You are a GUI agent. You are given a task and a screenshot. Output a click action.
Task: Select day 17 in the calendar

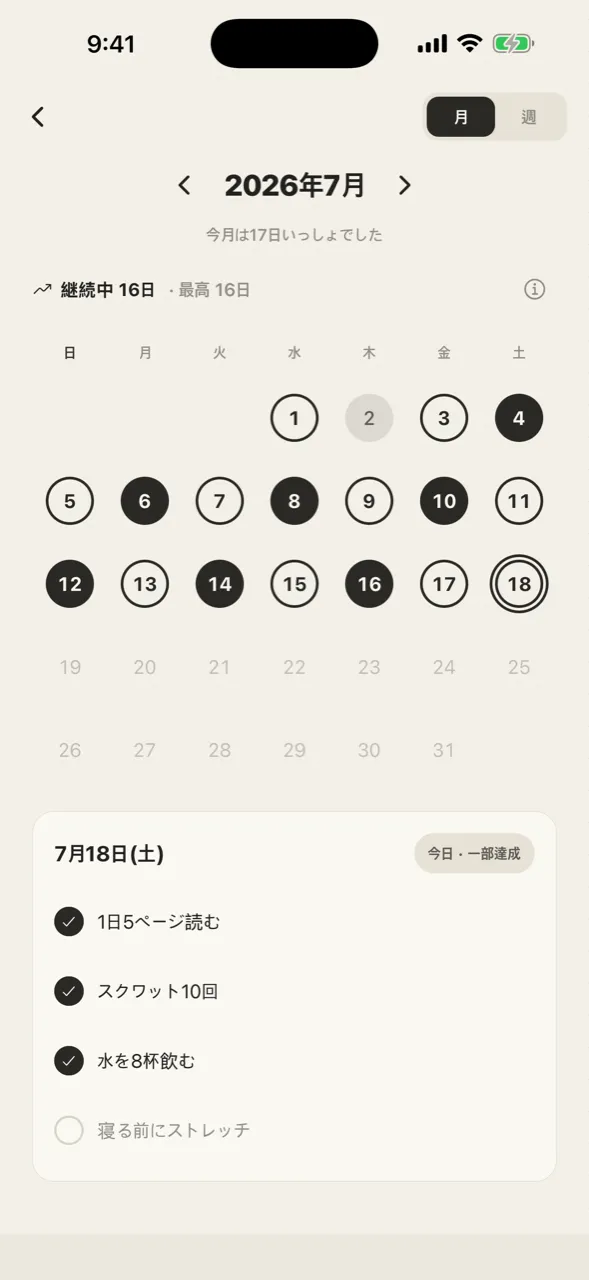click(x=444, y=584)
